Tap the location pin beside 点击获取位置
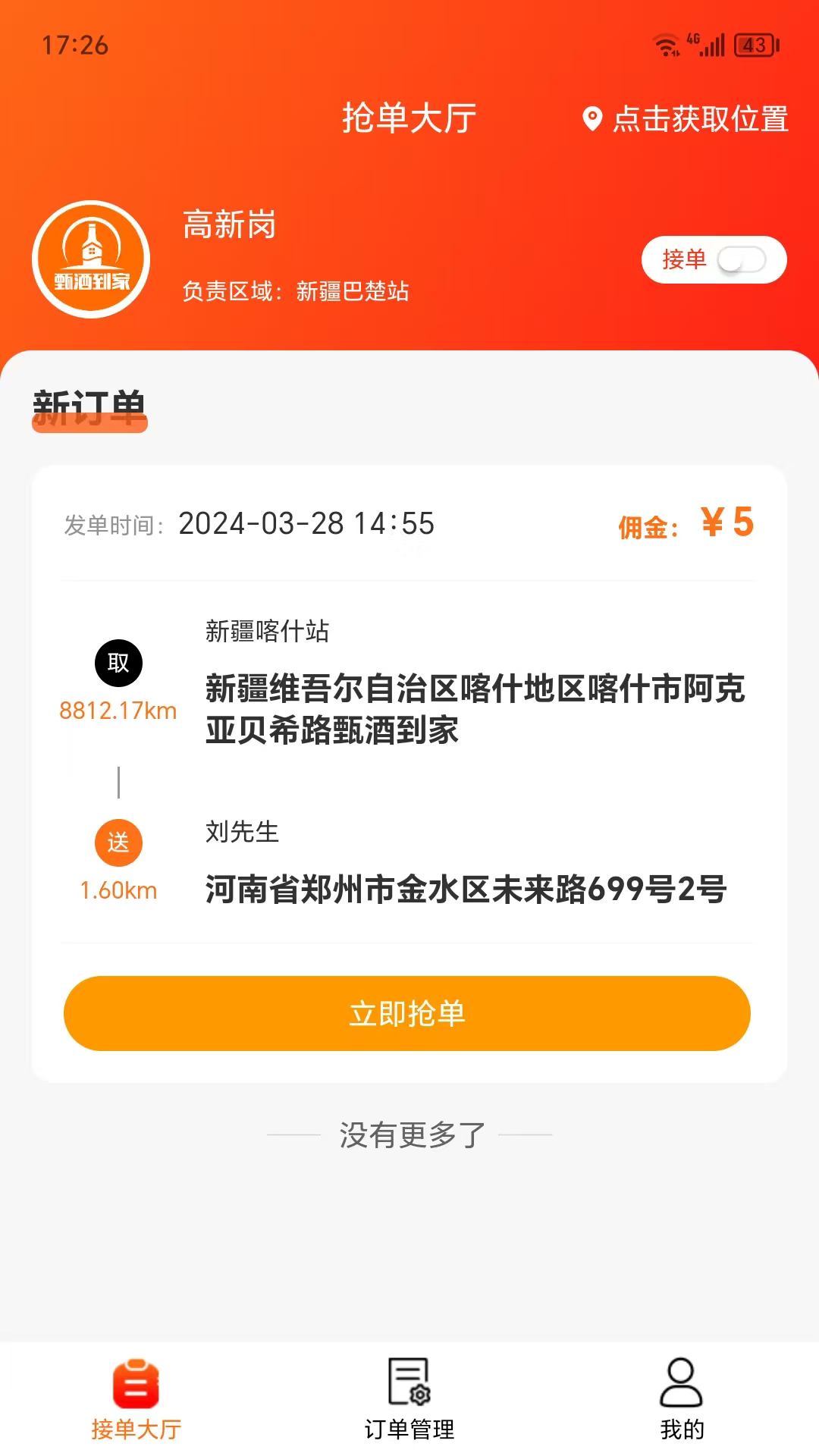The width and height of the screenshot is (819, 1456). [592, 118]
